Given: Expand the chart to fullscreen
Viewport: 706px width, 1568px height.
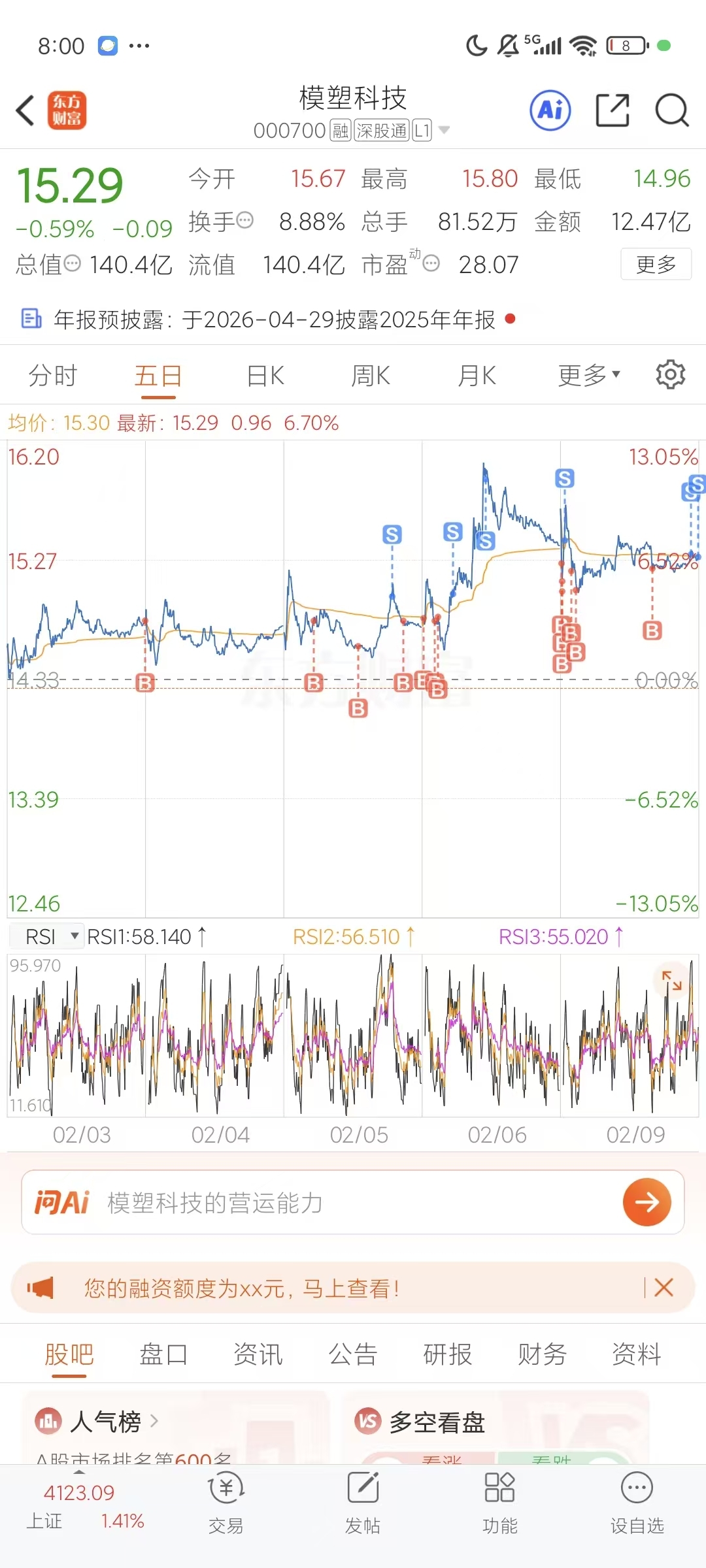Looking at the screenshot, I should coord(672,980).
